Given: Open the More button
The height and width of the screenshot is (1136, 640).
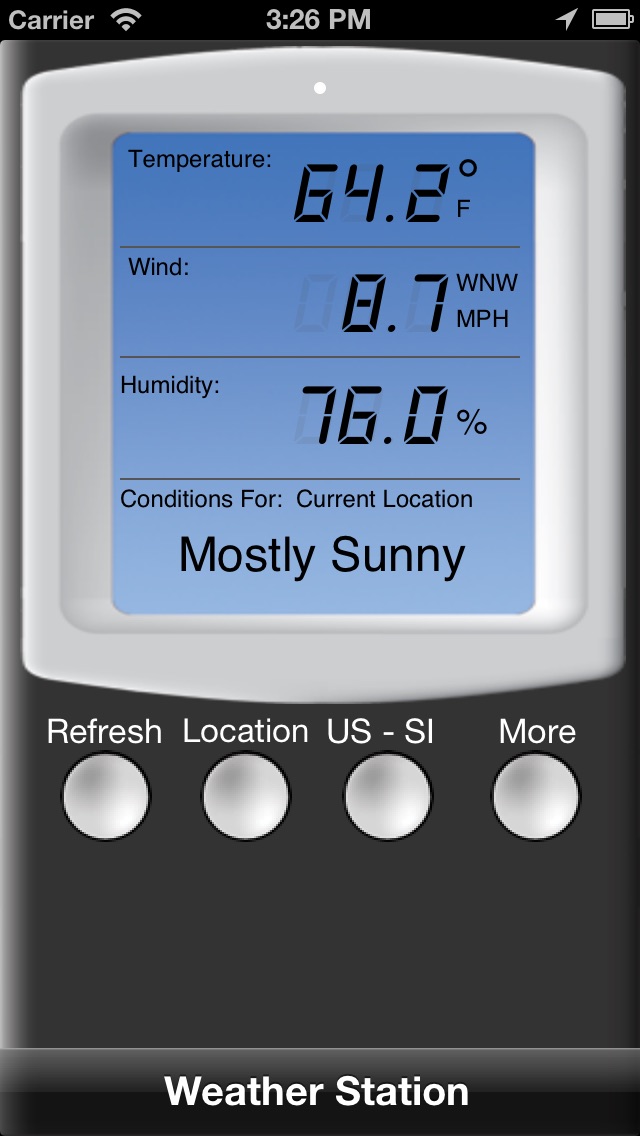Looking at the screenshot, I should coord(536,796).
